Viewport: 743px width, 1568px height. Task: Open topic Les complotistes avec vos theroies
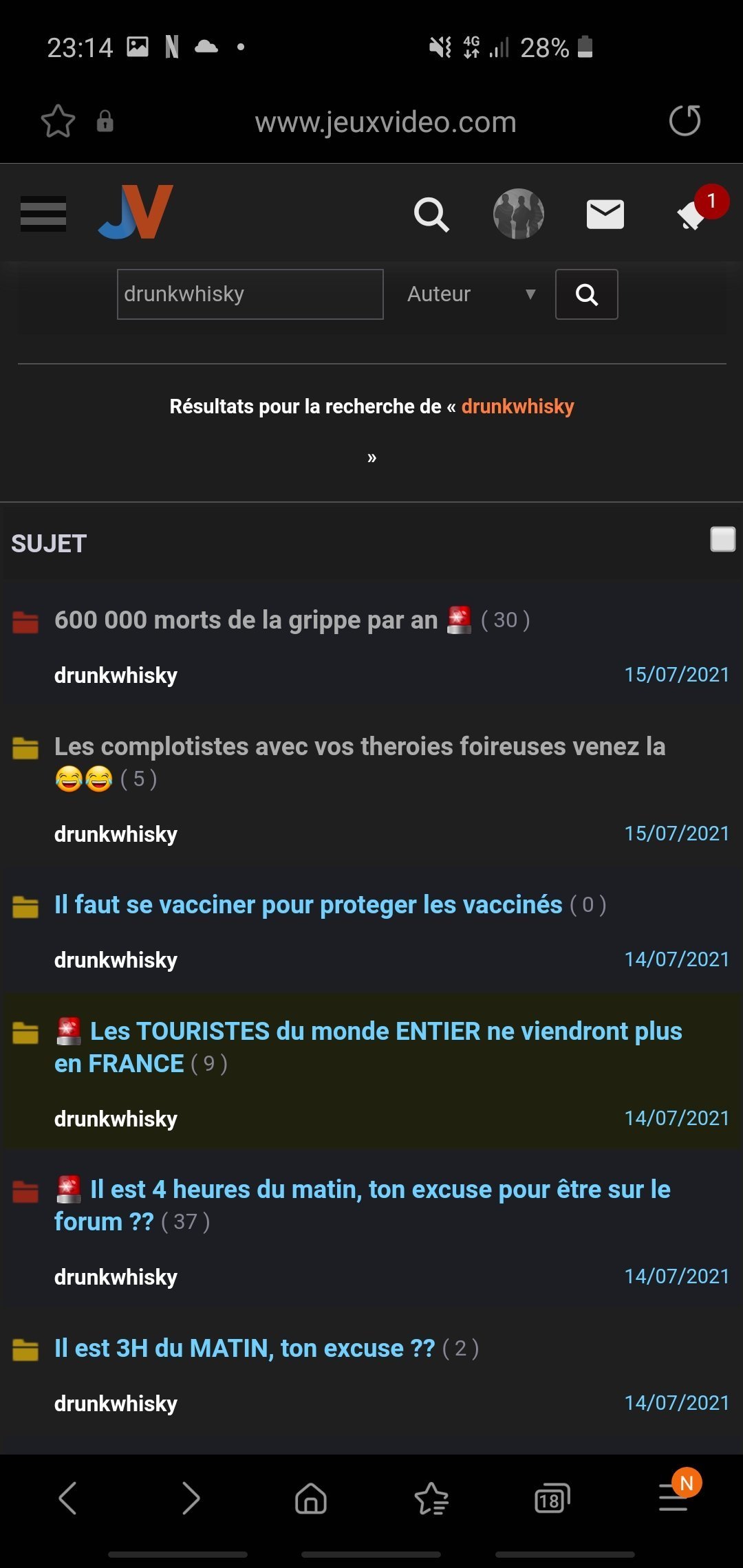point(360,762)
